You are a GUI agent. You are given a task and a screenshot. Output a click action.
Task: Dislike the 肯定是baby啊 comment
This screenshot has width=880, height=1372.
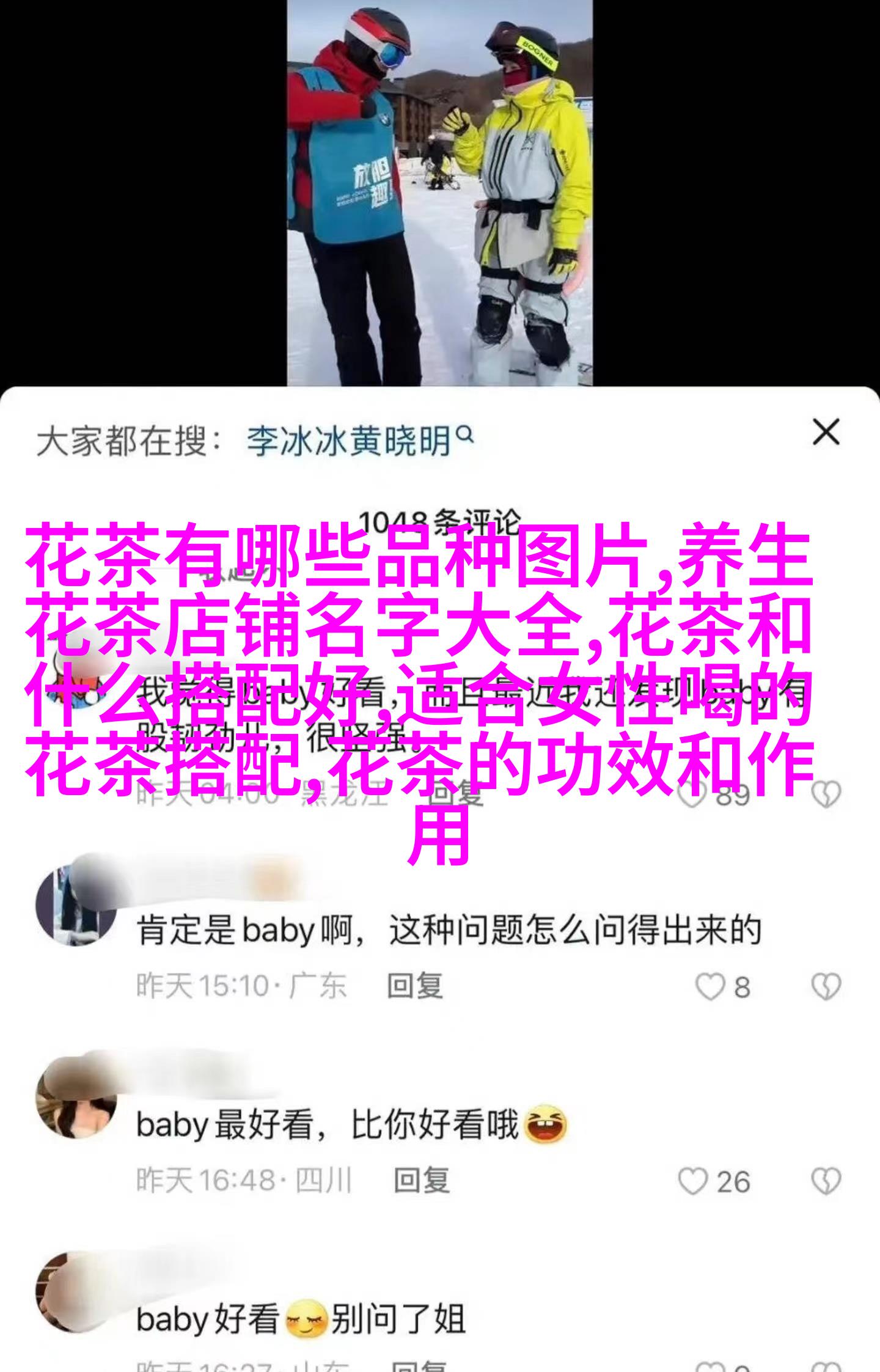(826, 987)
